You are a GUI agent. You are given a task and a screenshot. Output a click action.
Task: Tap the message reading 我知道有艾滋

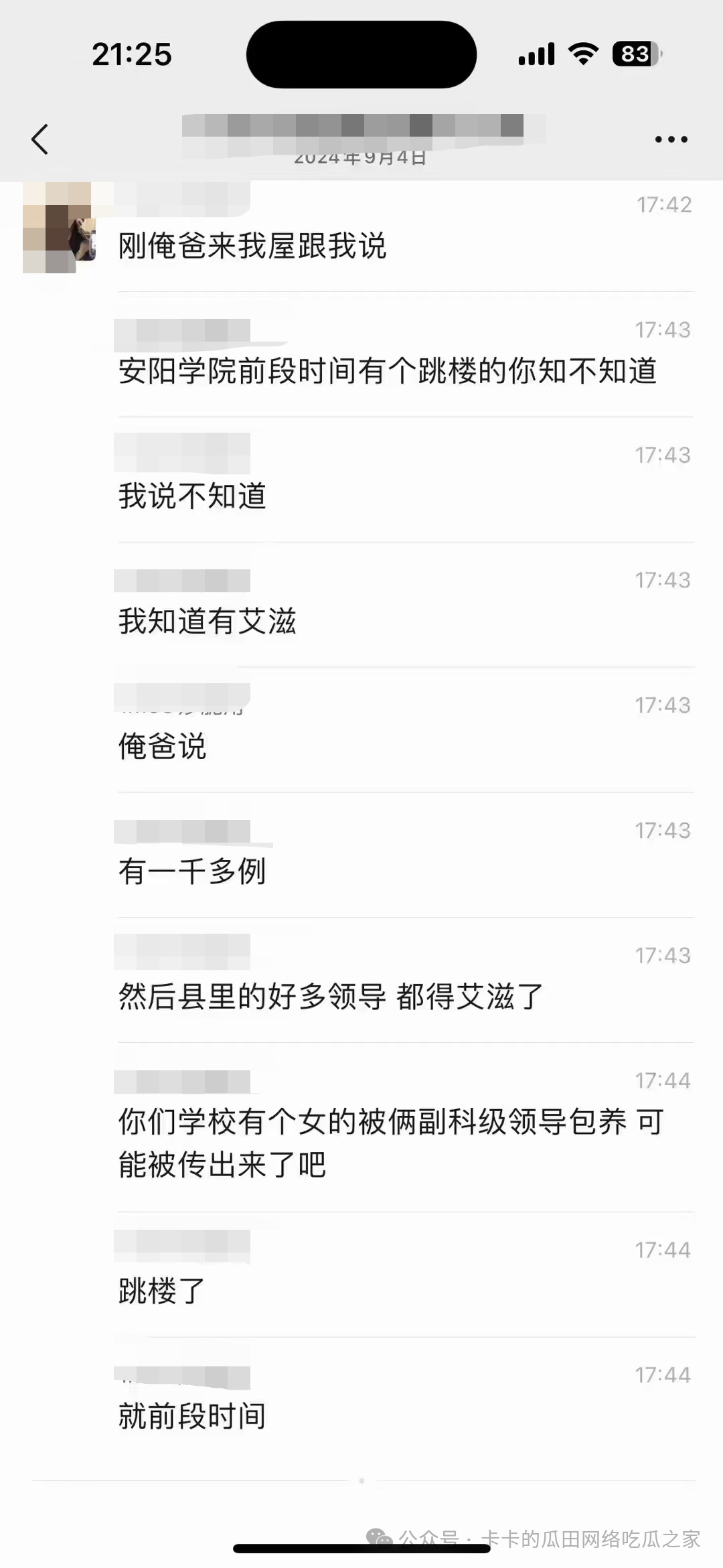(208, 620)
